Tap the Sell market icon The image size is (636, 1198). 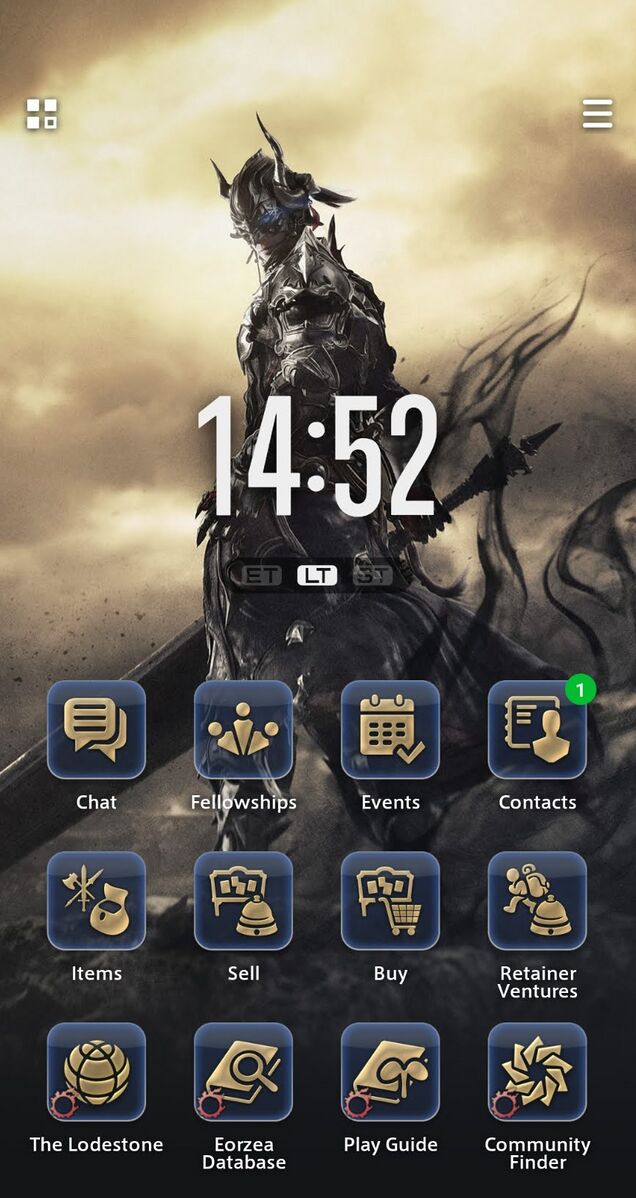point(243,901)
